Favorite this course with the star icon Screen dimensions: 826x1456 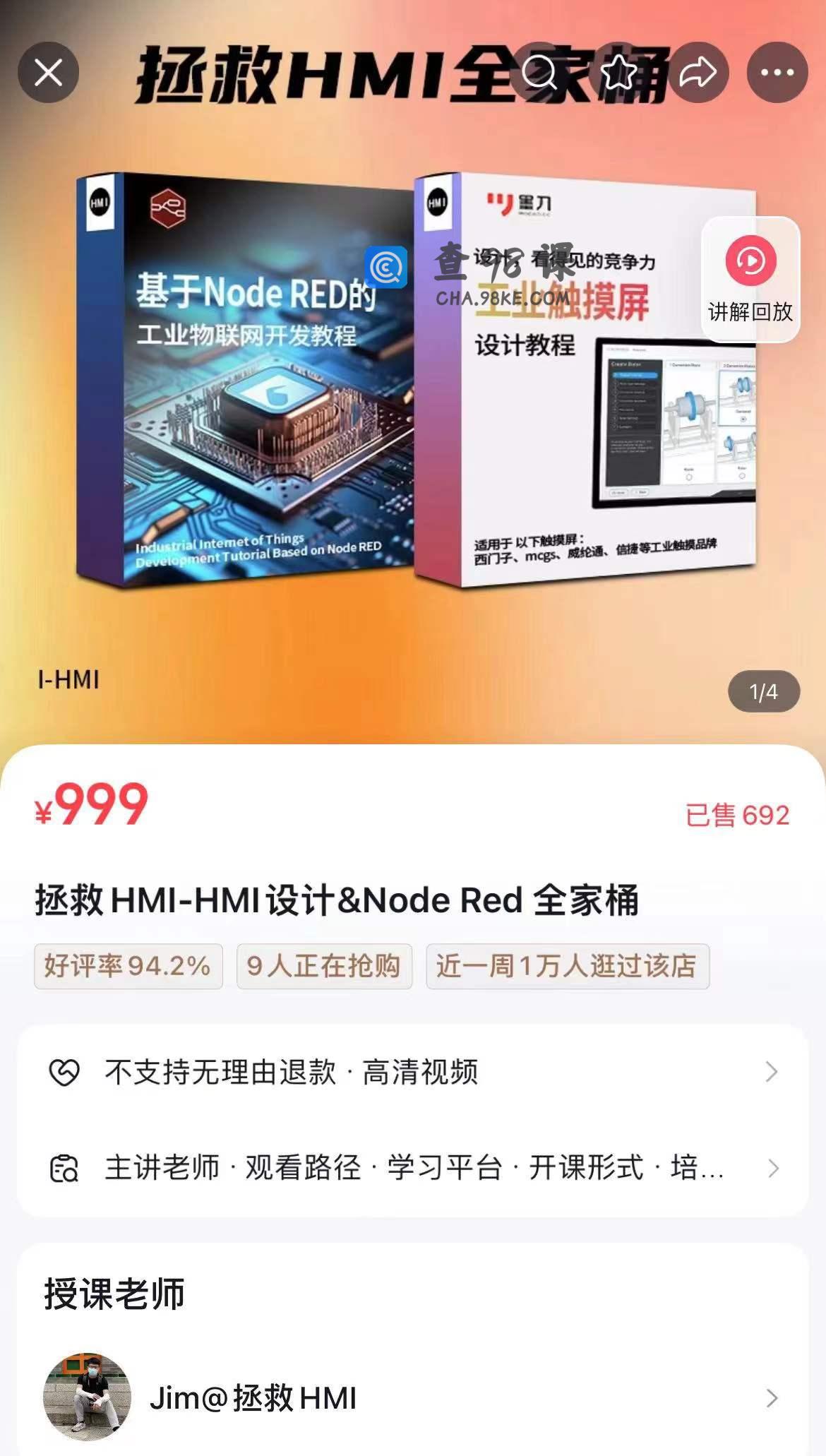[x=619, y=73]
